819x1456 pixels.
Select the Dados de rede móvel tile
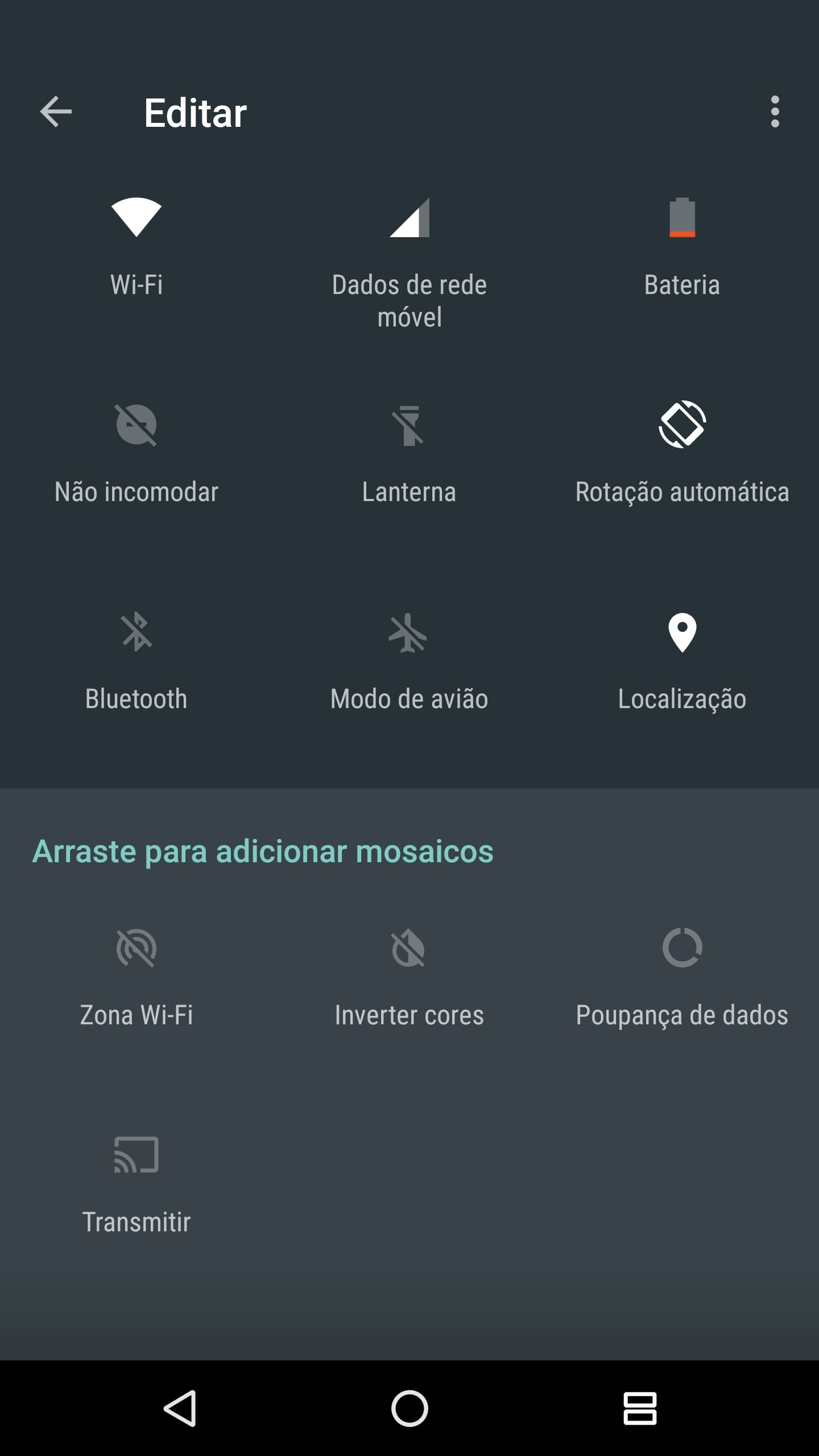pos(409,256)
